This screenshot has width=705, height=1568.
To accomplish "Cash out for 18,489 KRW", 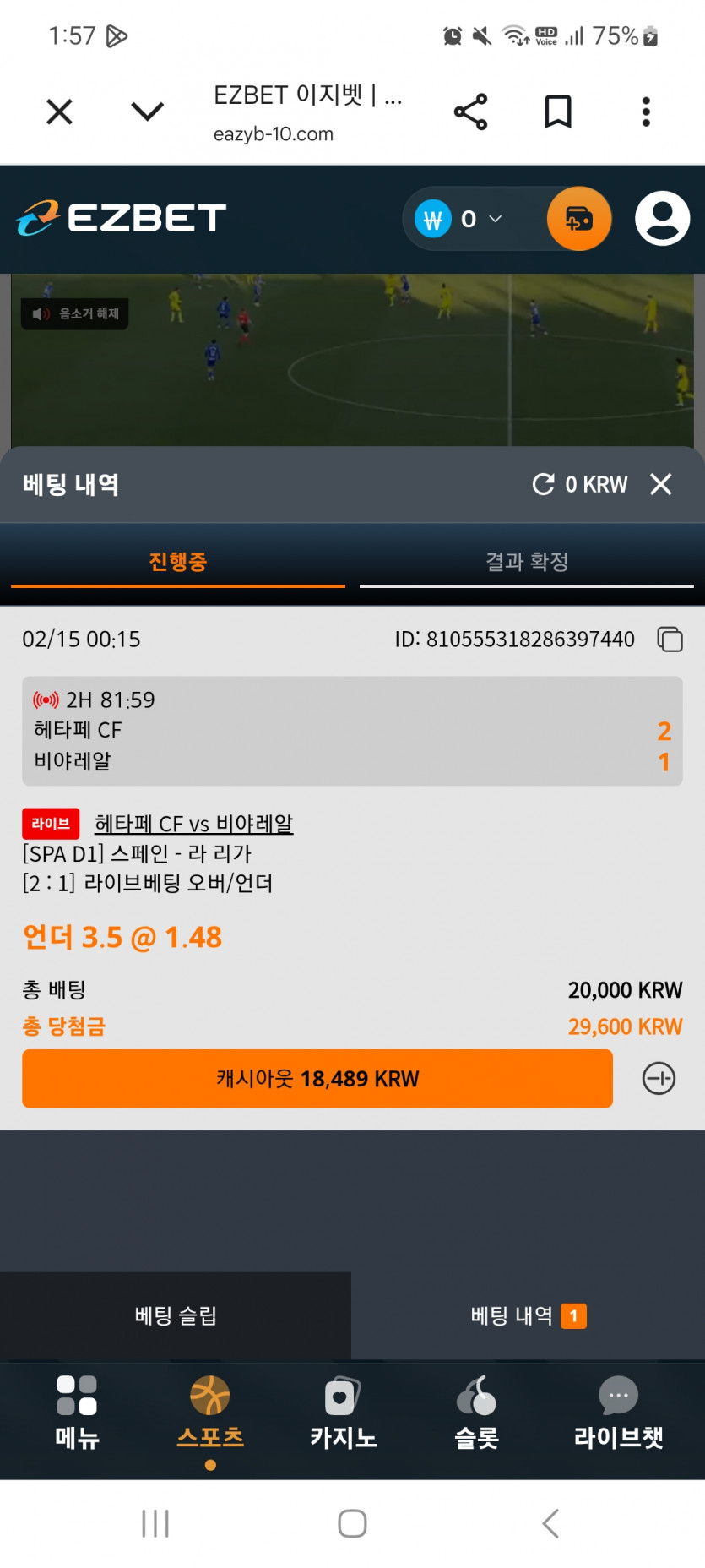I will [317, 1079].
